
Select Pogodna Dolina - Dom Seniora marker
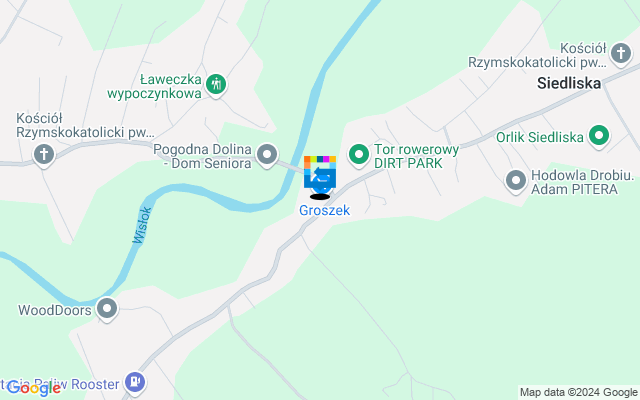(x=267, y=155)
